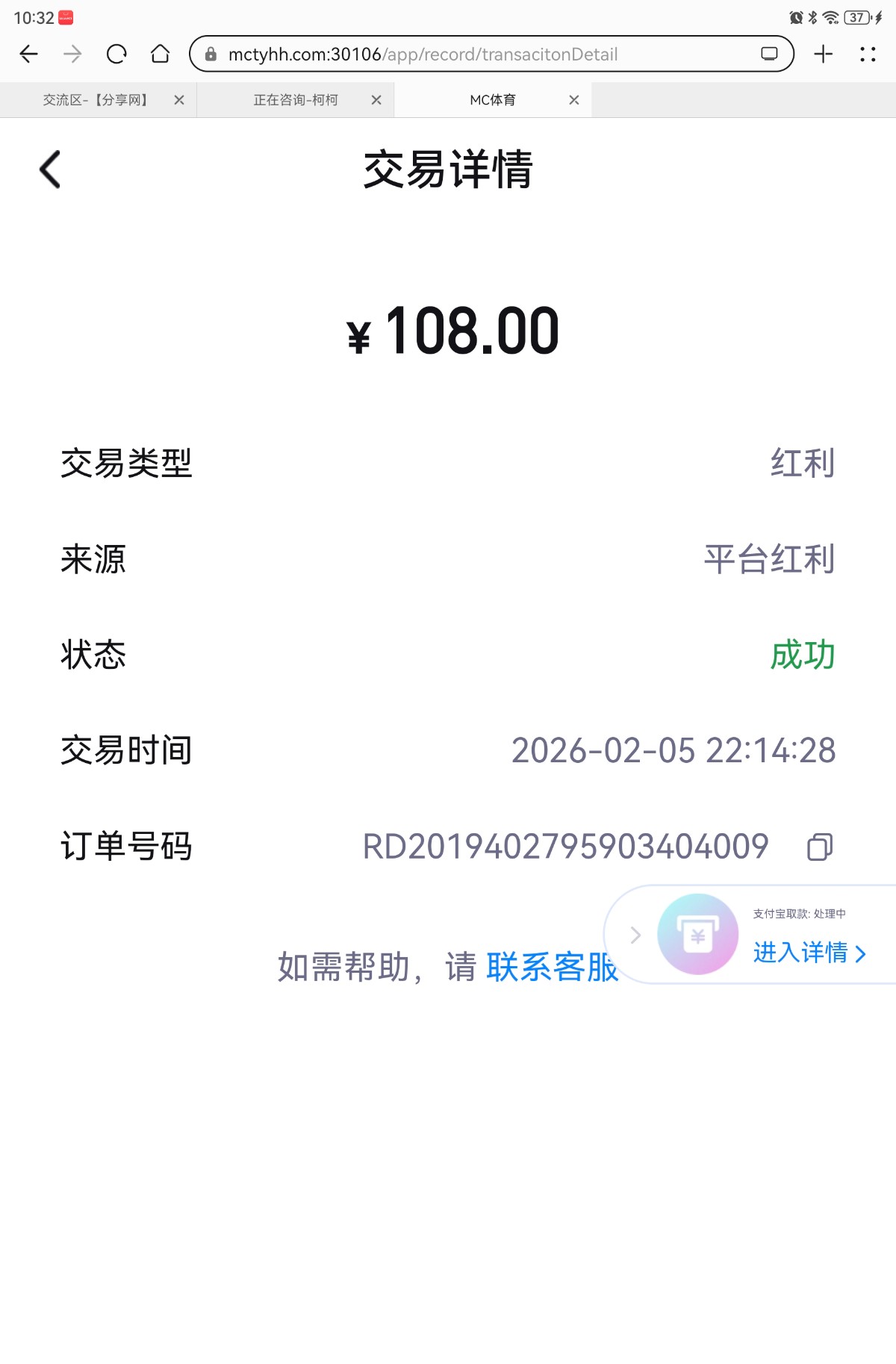Close the 正在咨询-柯柯 tab
This screenshot has width=896, height=1364.
377,99
